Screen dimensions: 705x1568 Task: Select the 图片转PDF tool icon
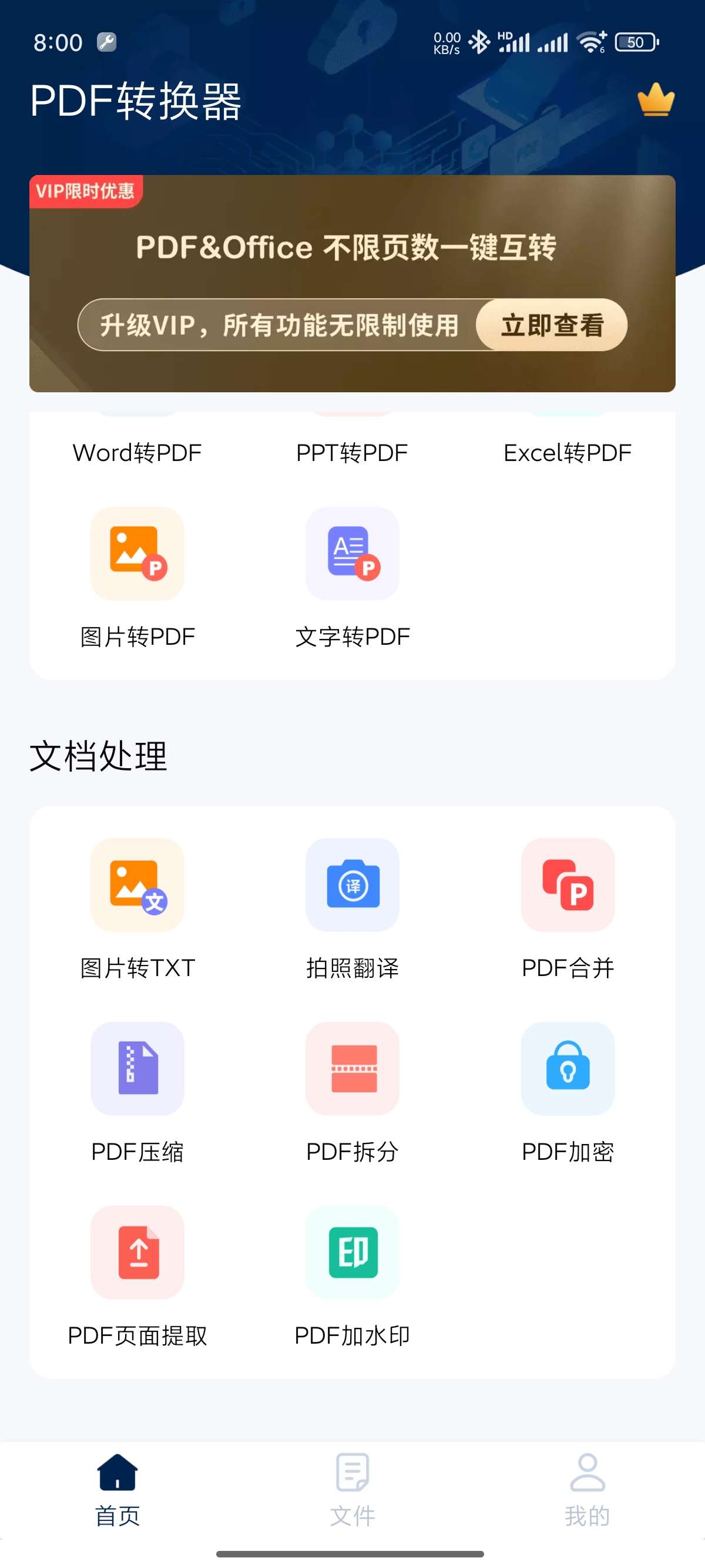pyautogui.click(x=137, y=554)
